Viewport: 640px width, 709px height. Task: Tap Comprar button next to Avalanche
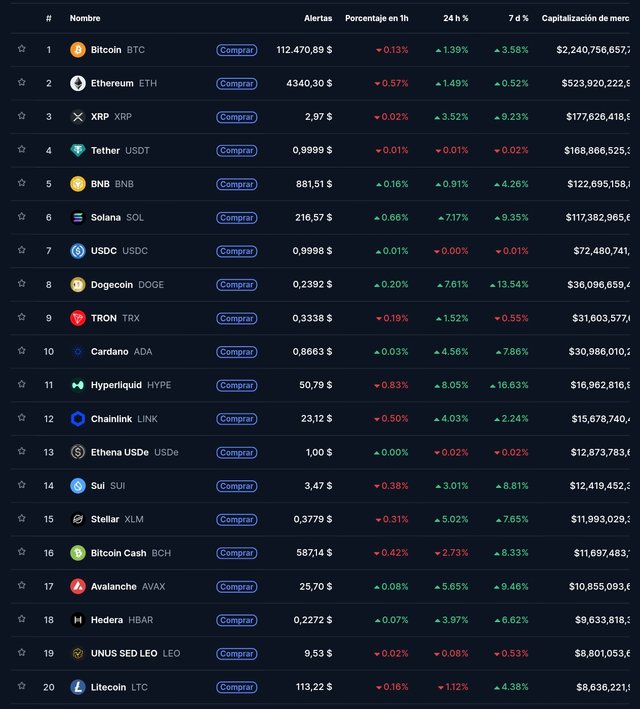(x=236, y=586)
